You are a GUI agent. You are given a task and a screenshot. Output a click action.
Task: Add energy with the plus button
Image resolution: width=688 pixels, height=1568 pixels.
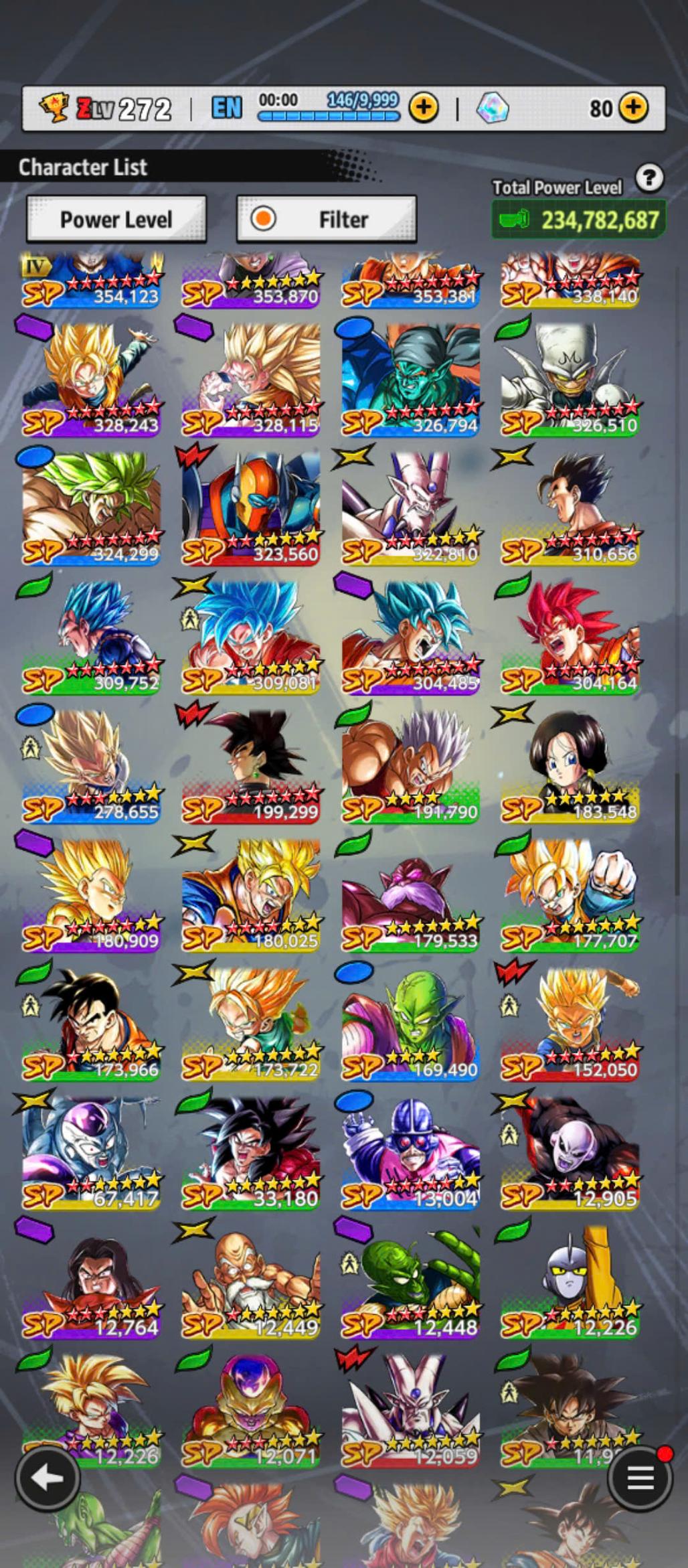tap(423, 107)
